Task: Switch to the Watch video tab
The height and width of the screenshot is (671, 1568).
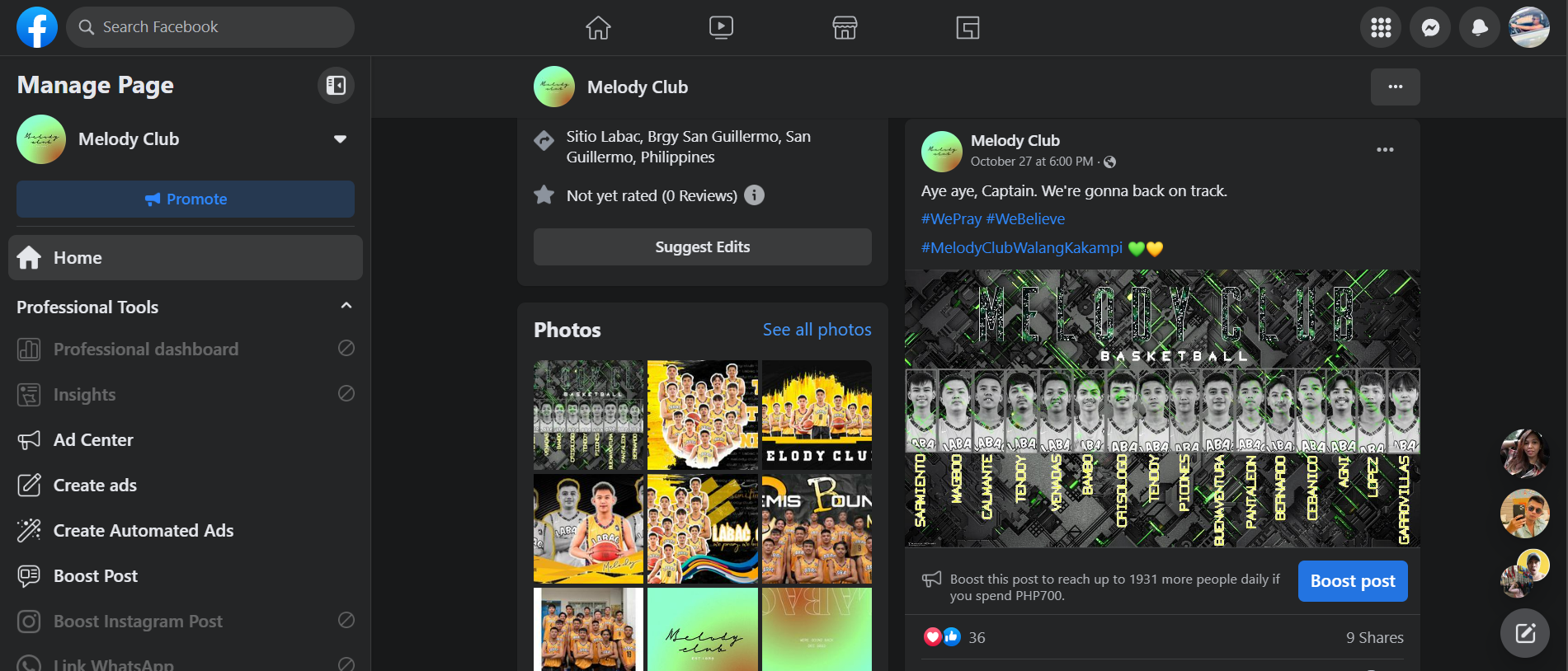Action: click(x=721, y=28)
